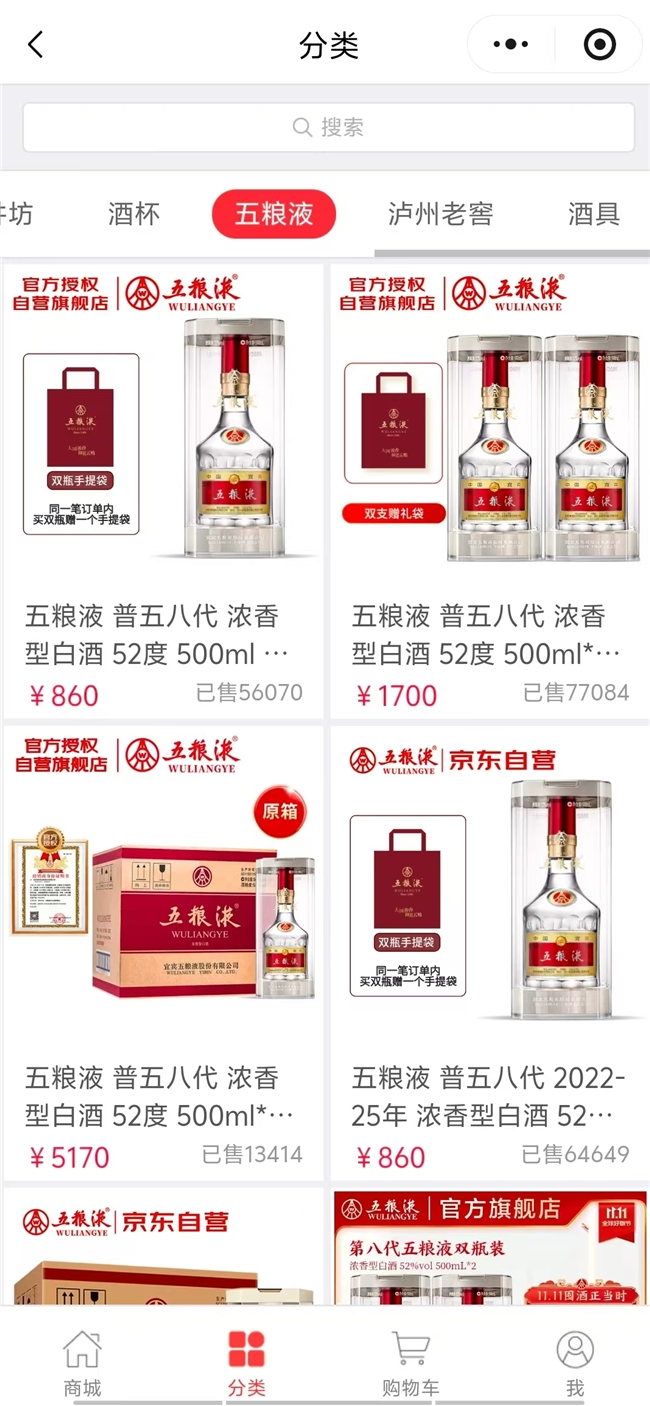Open the ¥5170 五粮液 原箱 product
The image size is (650, 1406).
(x=163, y=952)
